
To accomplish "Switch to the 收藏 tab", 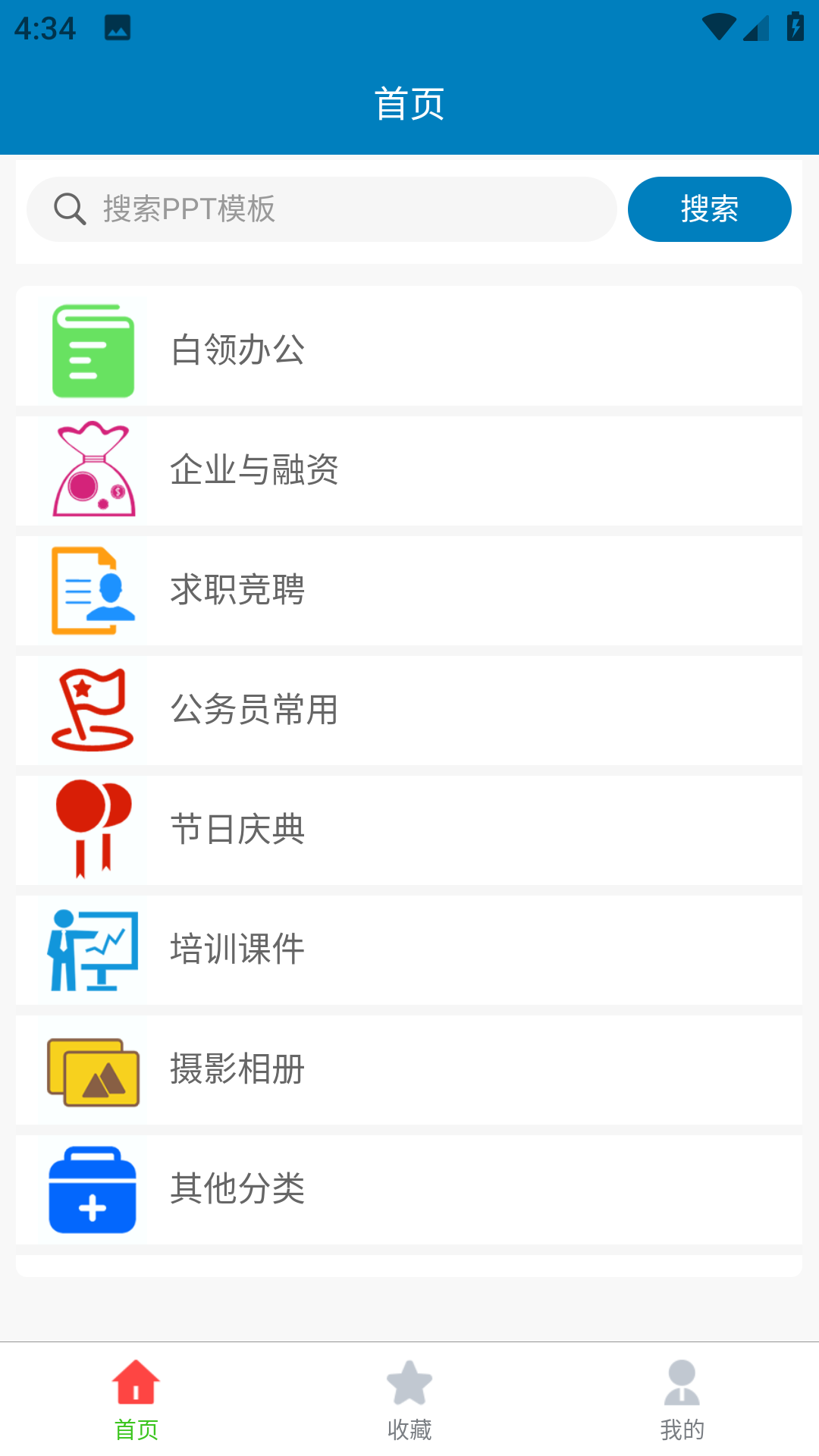I will 409,1399.
